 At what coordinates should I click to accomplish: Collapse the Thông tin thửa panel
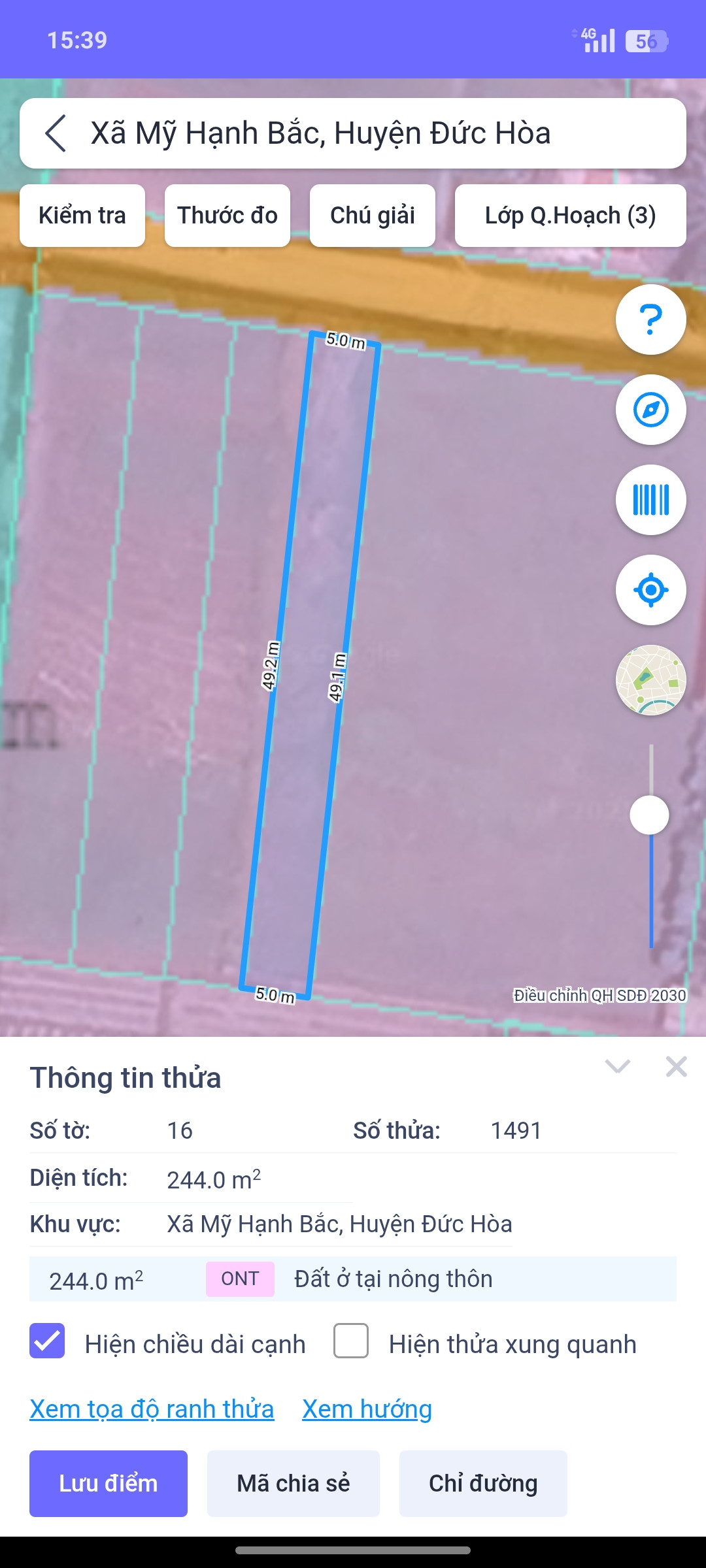click(x=618, y=1067)
